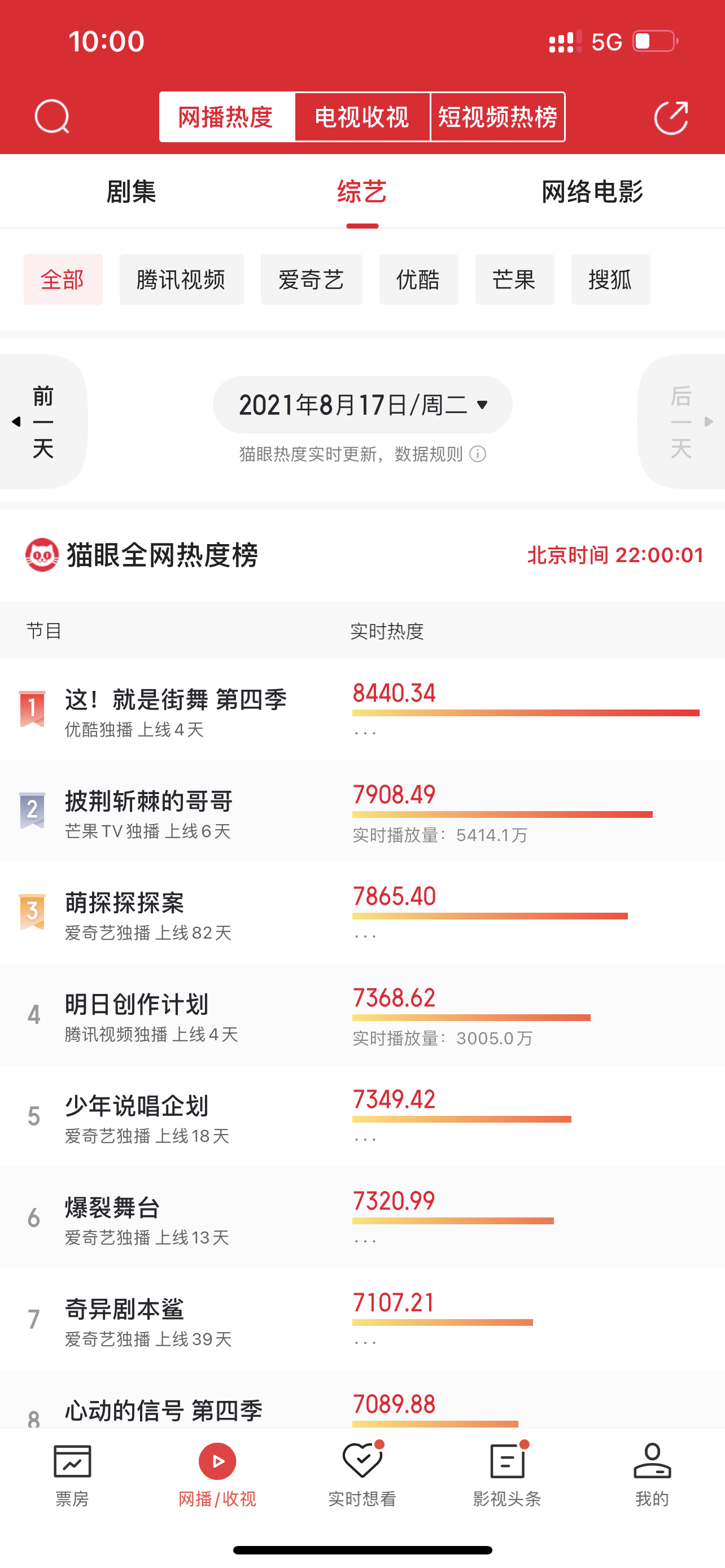Go to 我的 bottom tab
725x1568 pixels.
652,1475
